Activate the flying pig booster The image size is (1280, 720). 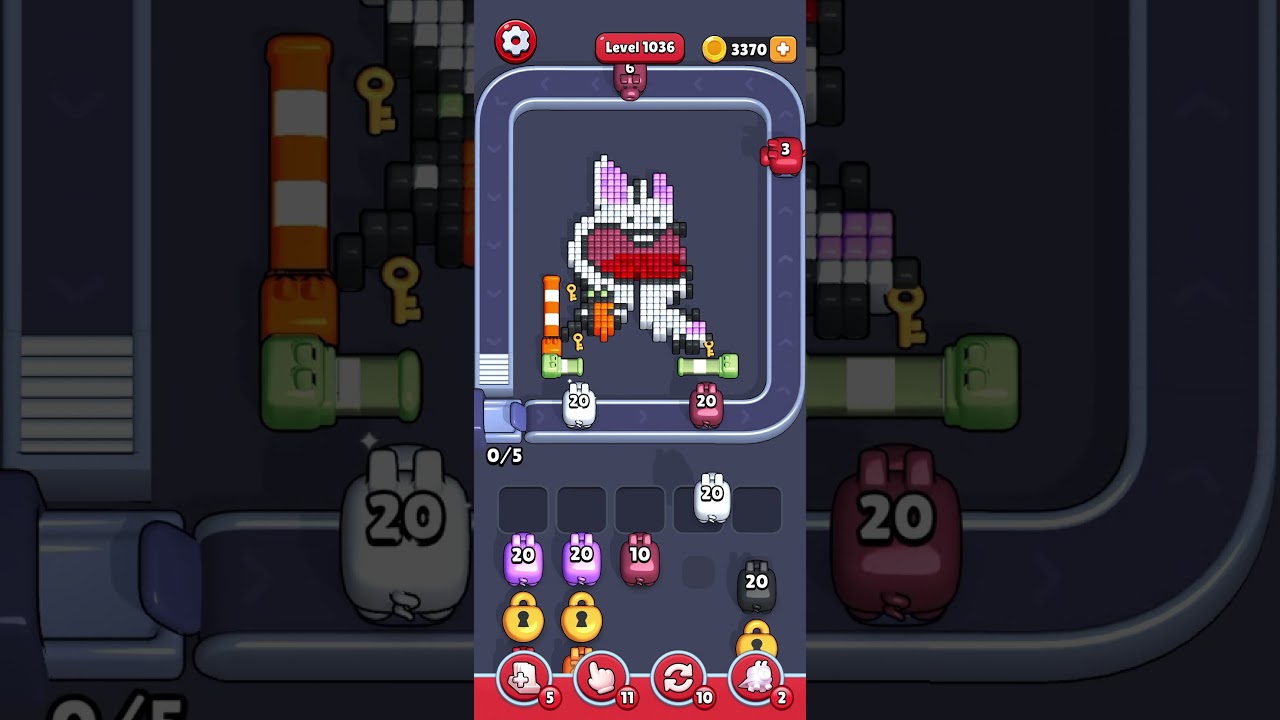click(756, 678)
